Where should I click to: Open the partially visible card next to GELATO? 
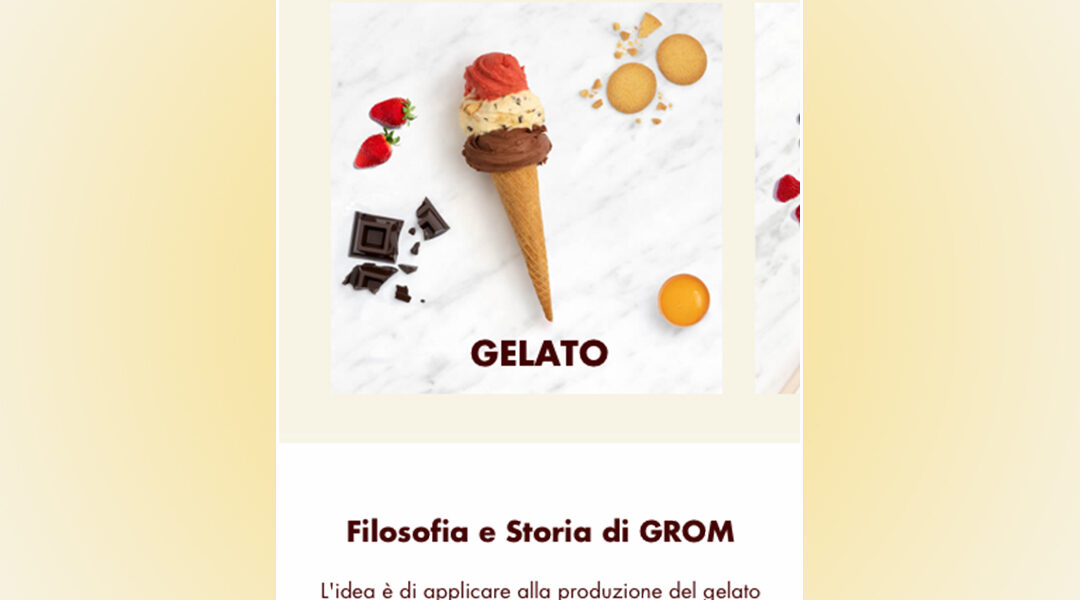[778, 198]
